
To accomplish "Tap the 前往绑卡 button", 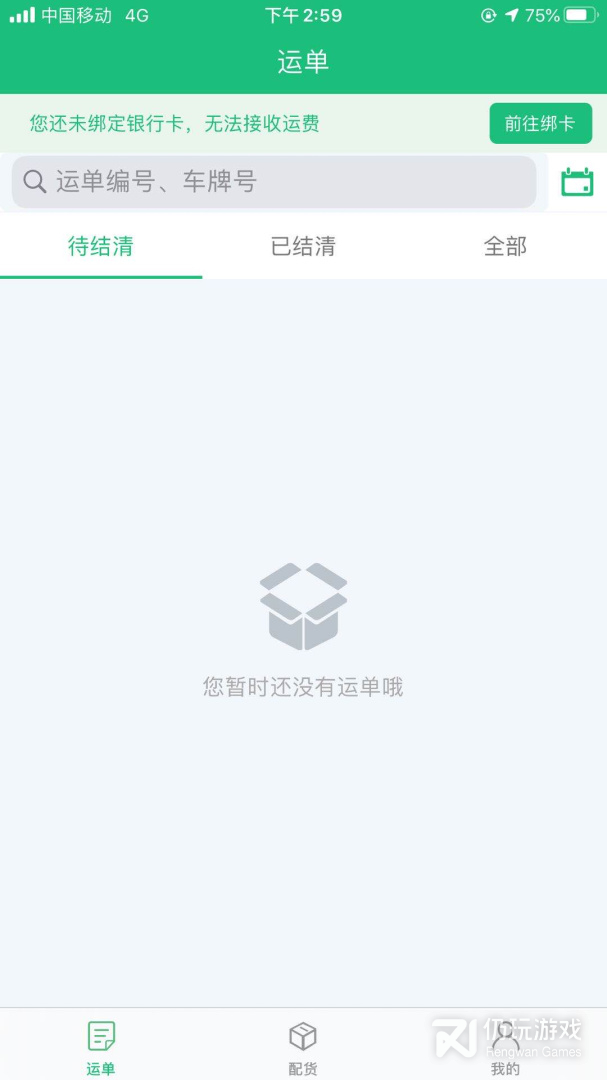I will pyautogui.click(x=540, y=124).
